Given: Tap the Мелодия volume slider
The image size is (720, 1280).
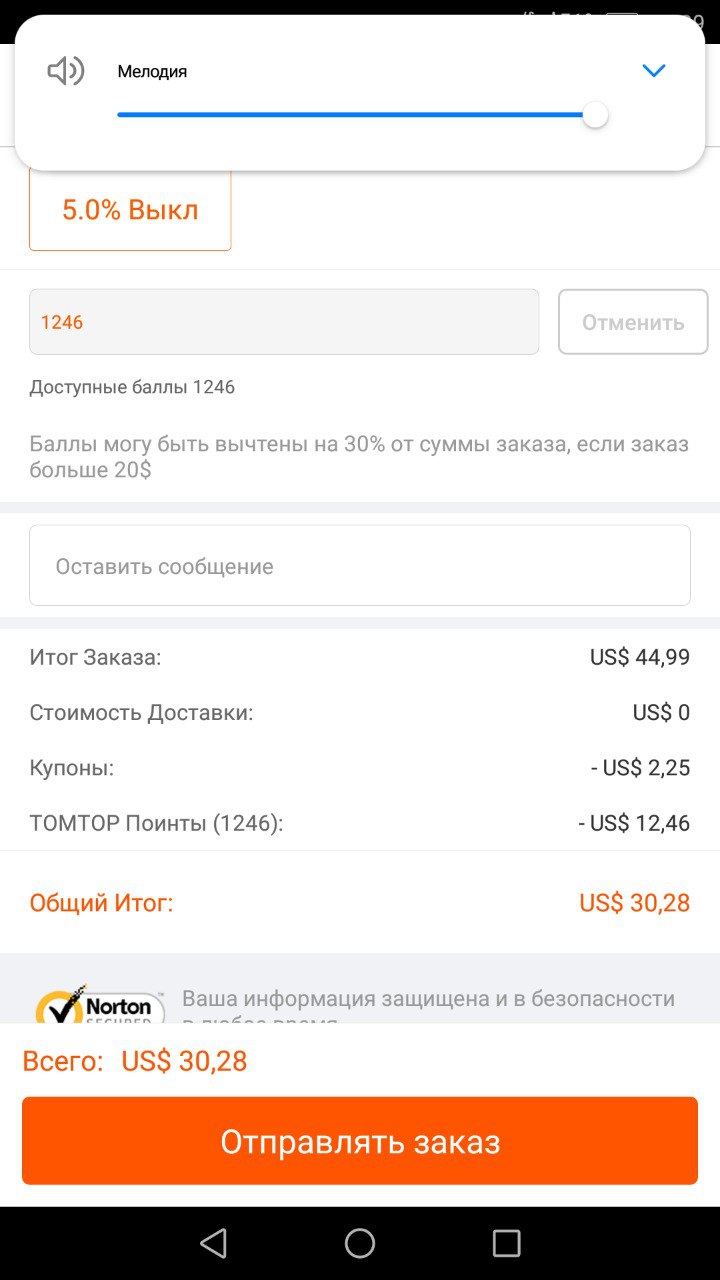Looking at the screenshot, I should pos(362,115).
